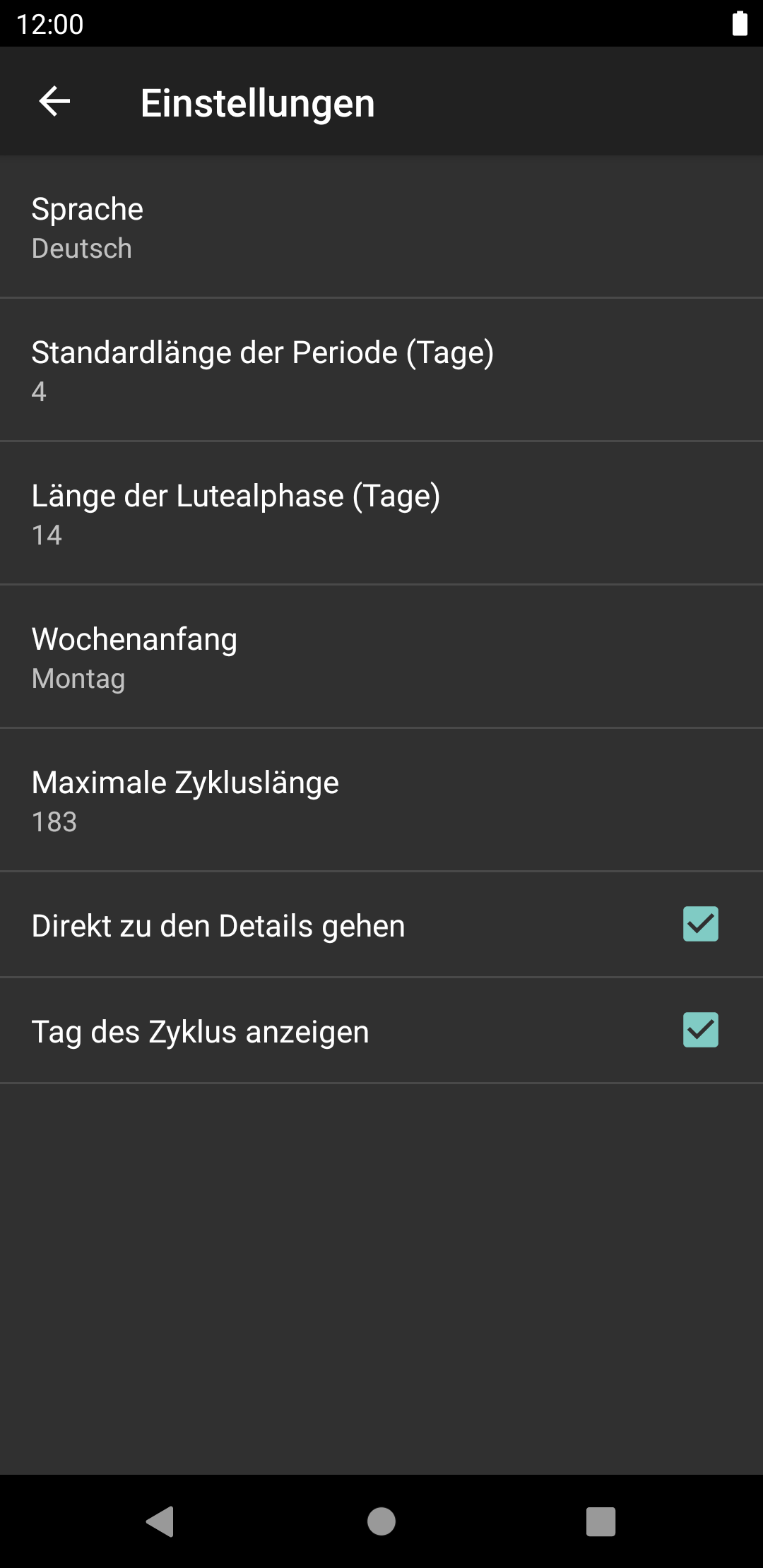Tap the system home button
The height and width of the screenshot is (1568, 763).
point(381,1521)
